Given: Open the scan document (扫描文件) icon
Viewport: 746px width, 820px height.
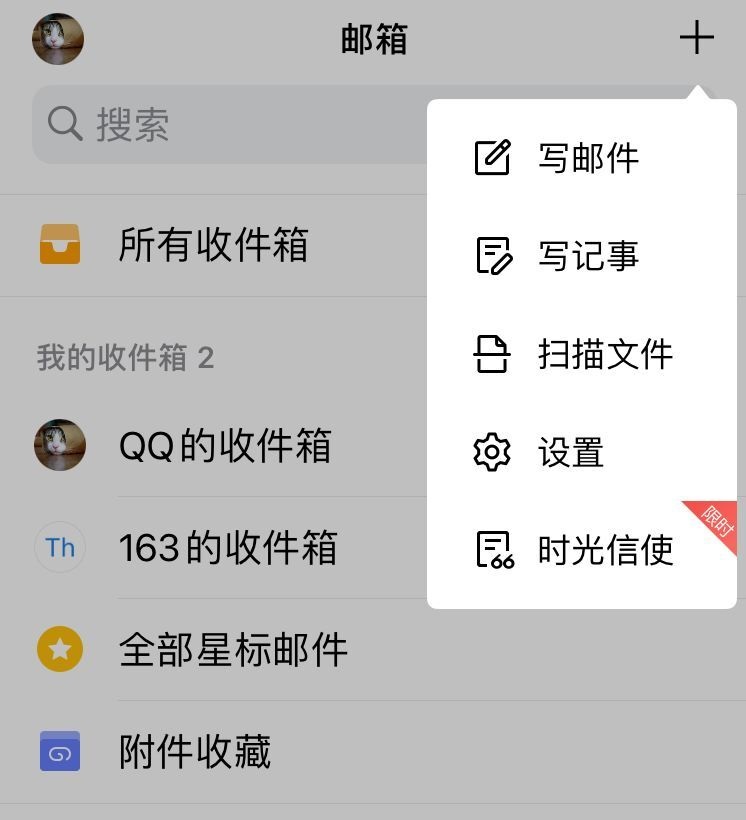Looking at the screenshot, I should pyautogui.click(x=491, y=353).
